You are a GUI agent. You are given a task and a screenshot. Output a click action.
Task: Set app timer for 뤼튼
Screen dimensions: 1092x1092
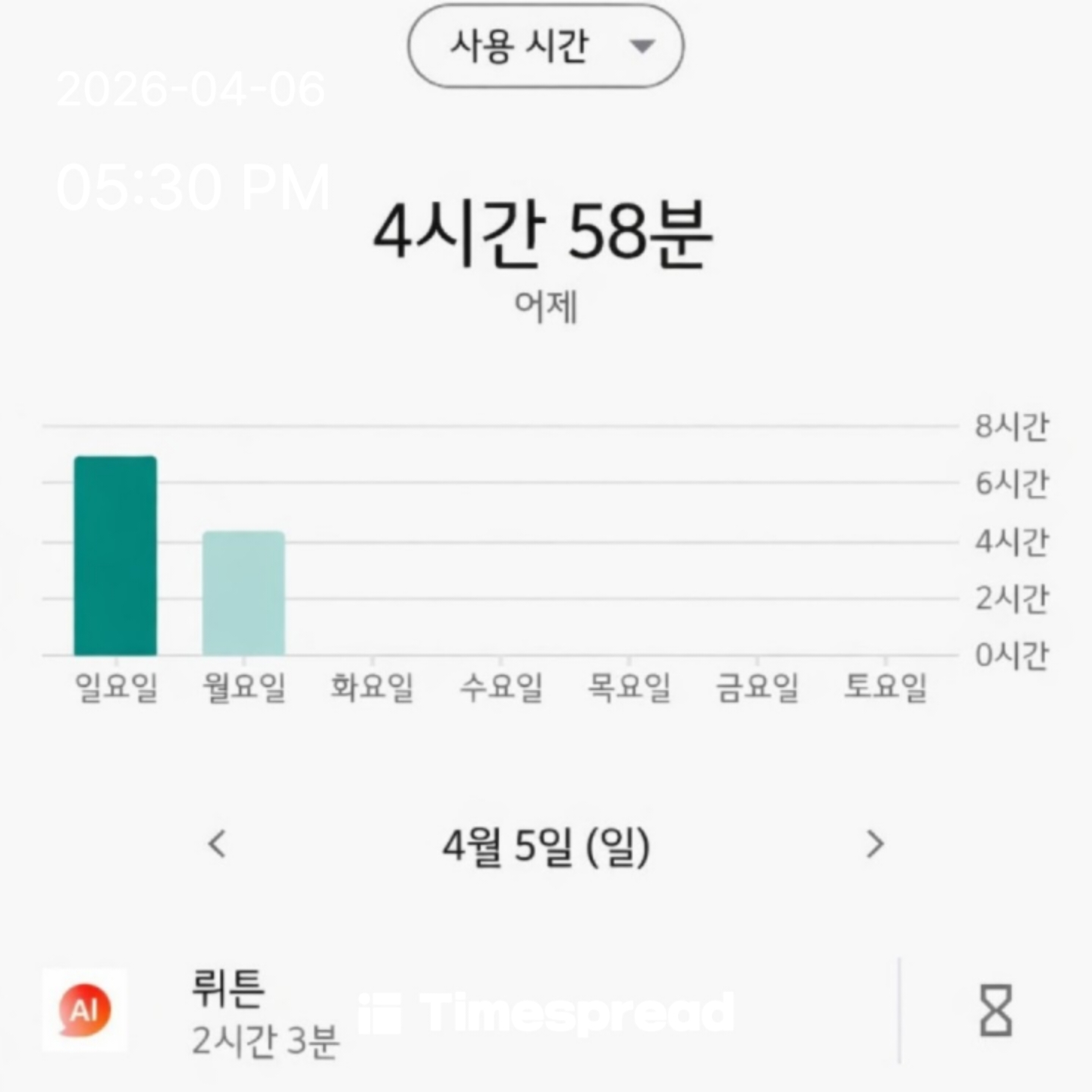(995, 1011)
